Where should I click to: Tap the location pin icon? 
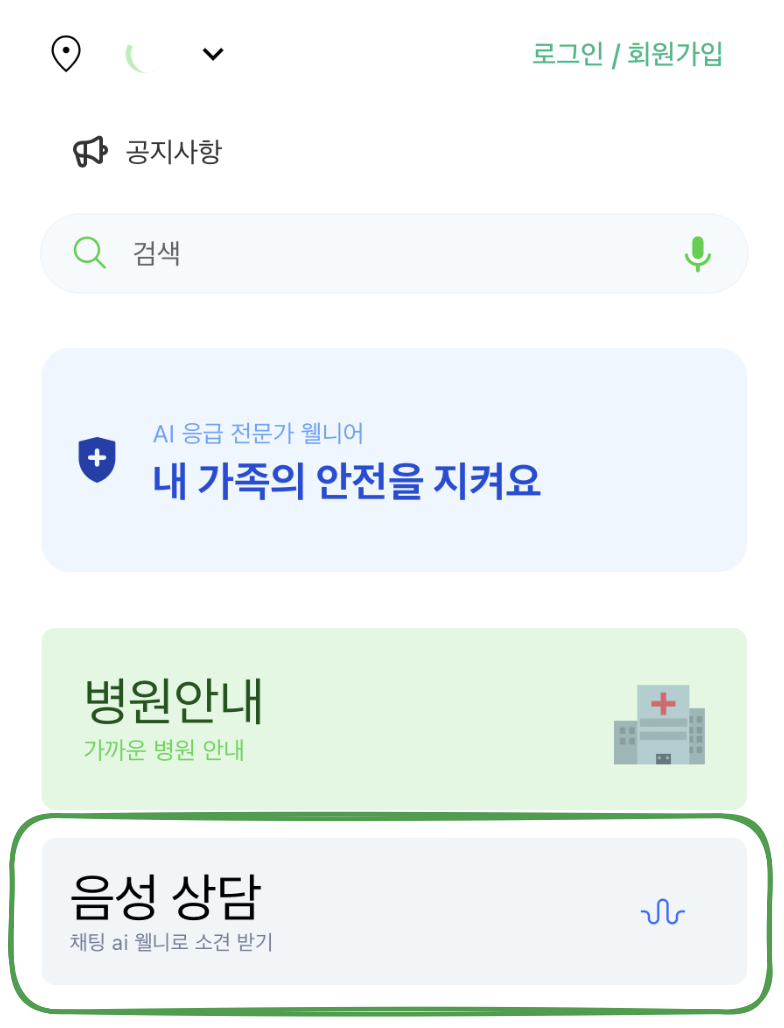coord(66,54)
